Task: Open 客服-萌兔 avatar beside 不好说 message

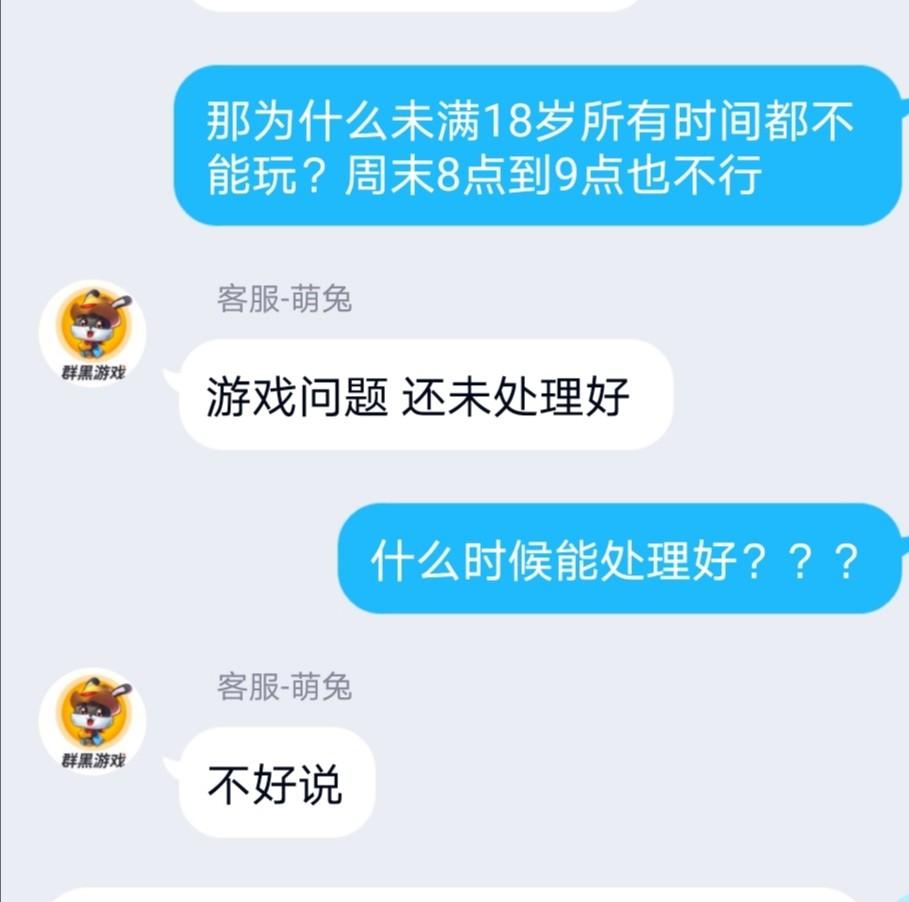Action: pyautogui.click(x=93, y=722)
